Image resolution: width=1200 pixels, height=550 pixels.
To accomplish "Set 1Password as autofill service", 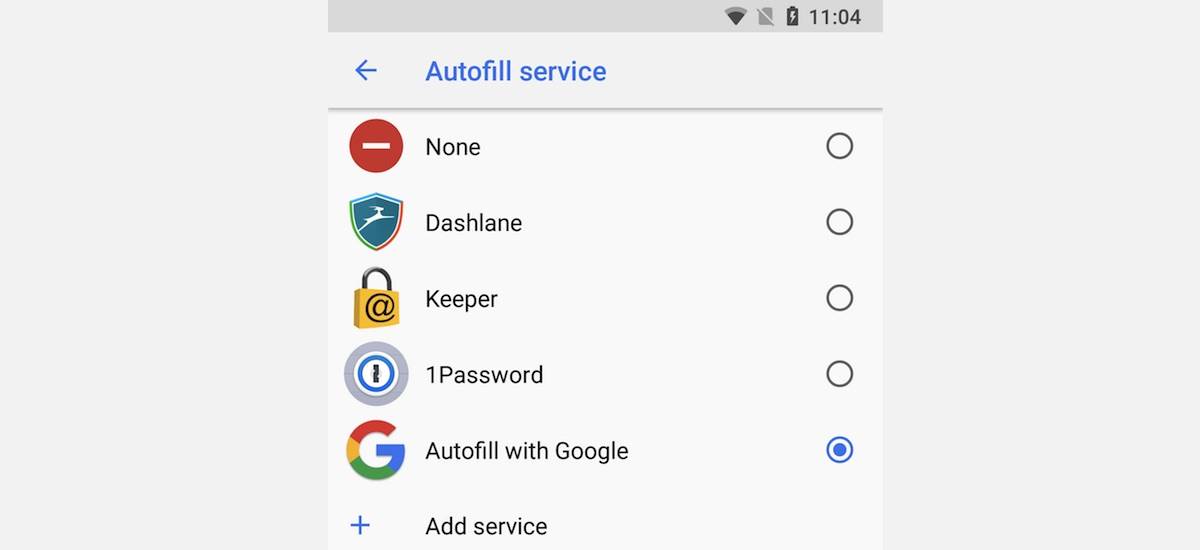I will [x=839, y=374].
